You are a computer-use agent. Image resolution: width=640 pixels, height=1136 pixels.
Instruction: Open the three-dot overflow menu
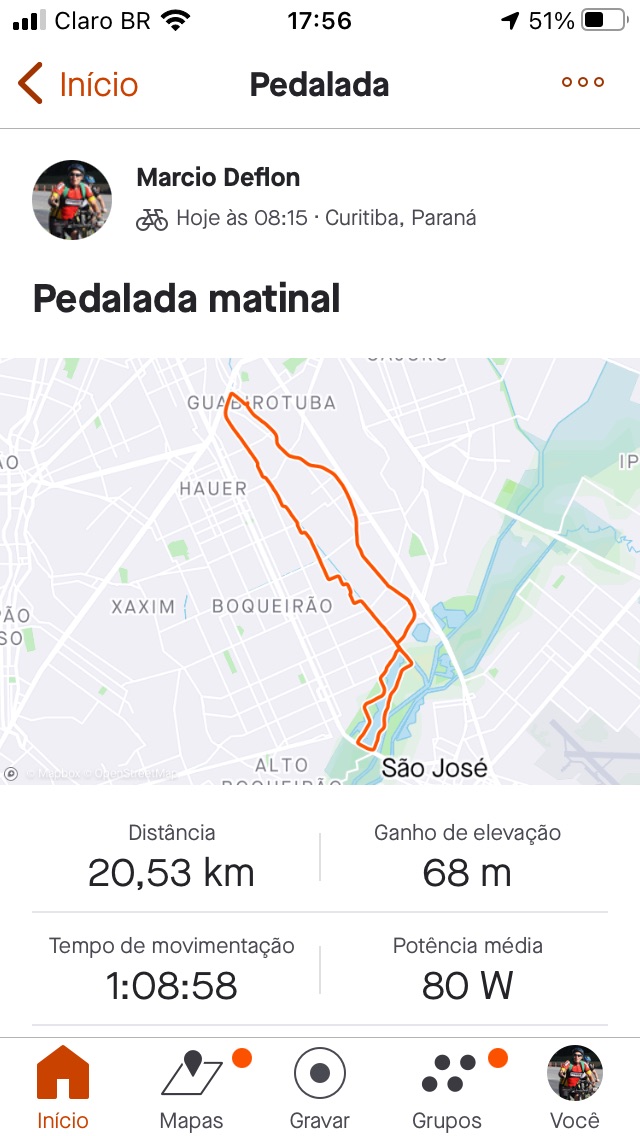583,83
